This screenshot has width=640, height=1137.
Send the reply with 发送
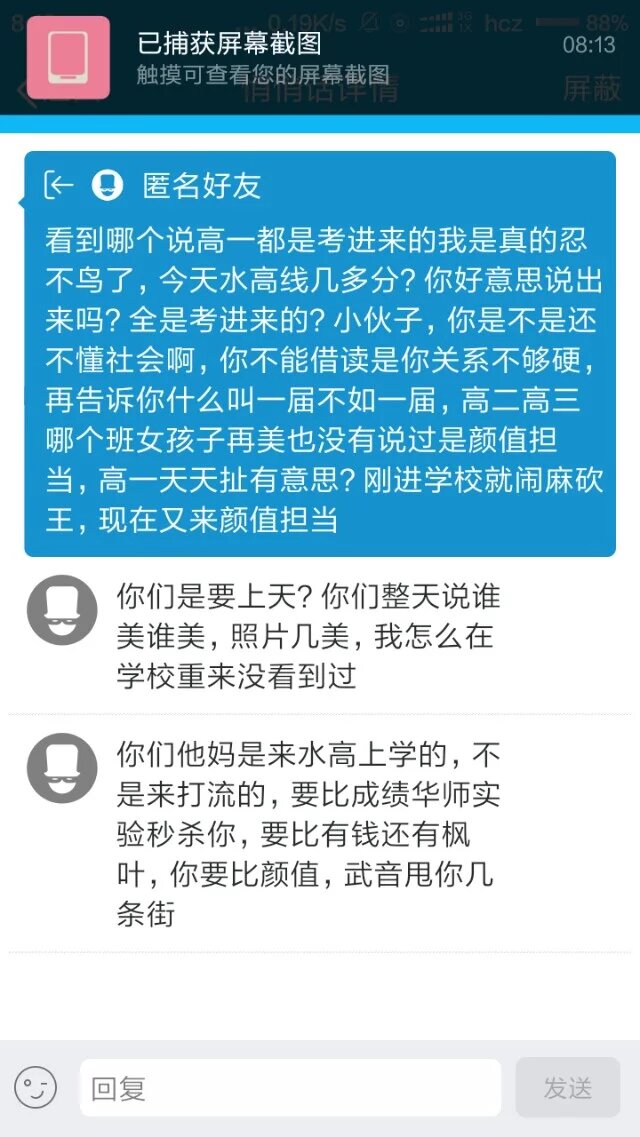(x=567, y=1087)
